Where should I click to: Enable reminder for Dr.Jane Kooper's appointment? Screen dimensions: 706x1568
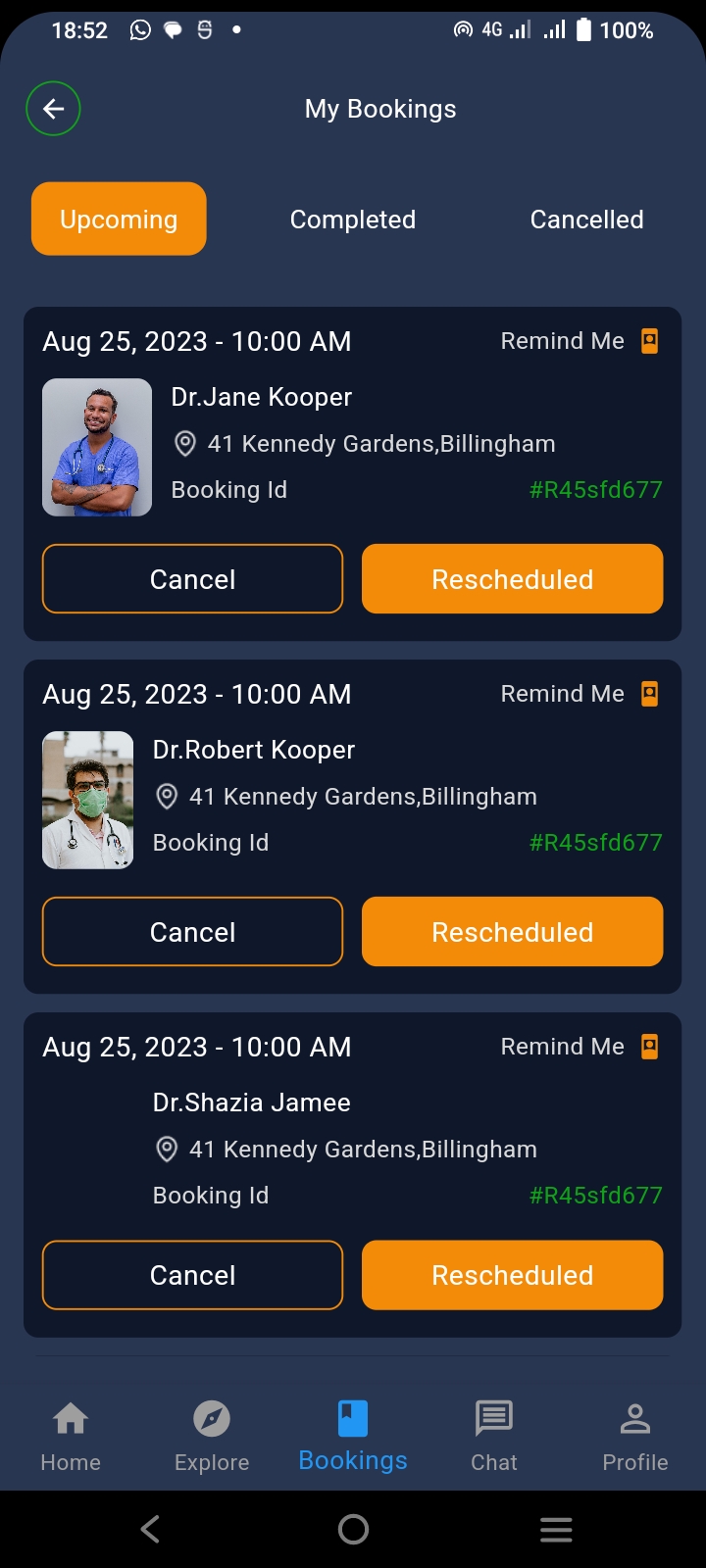[650, 341]
